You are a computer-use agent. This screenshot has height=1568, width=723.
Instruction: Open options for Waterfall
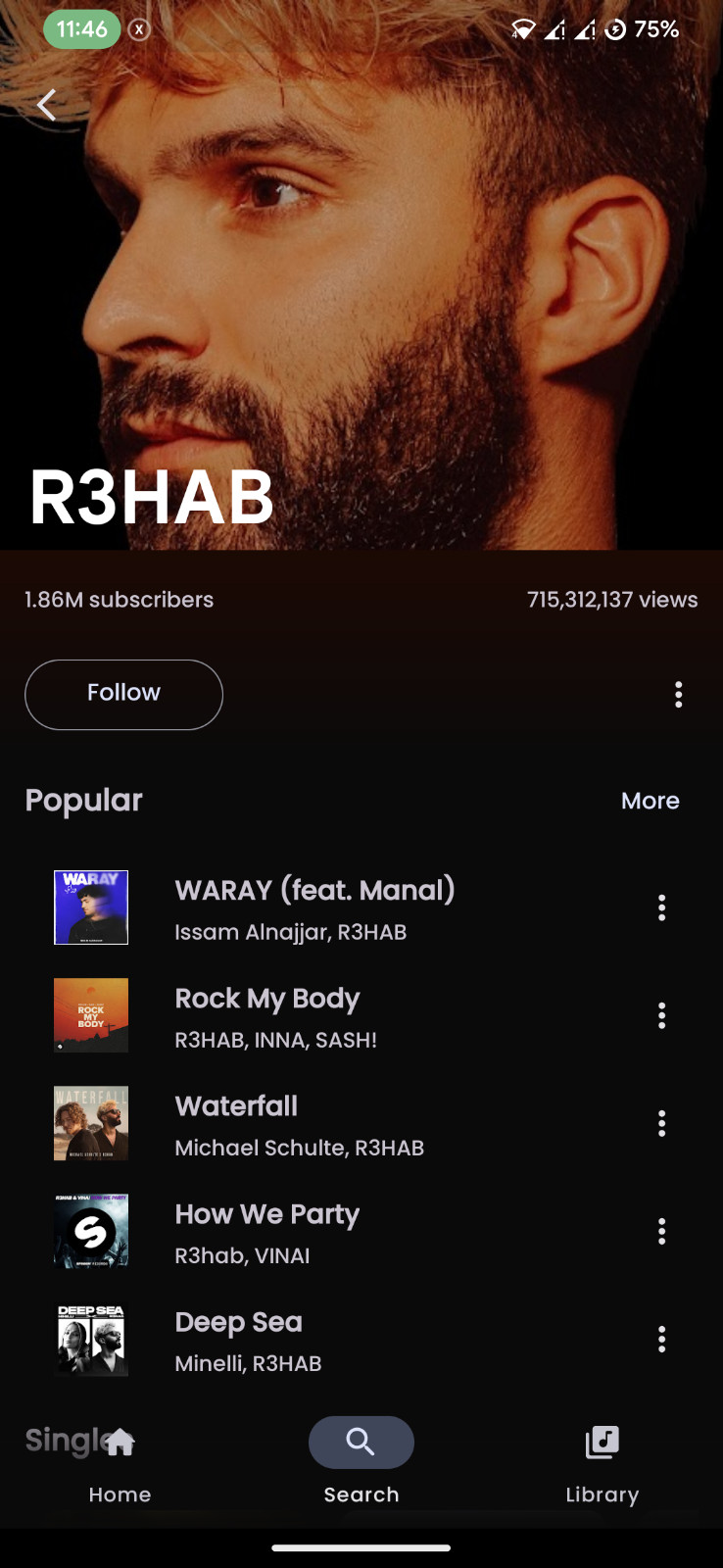tap(662, 1123)
